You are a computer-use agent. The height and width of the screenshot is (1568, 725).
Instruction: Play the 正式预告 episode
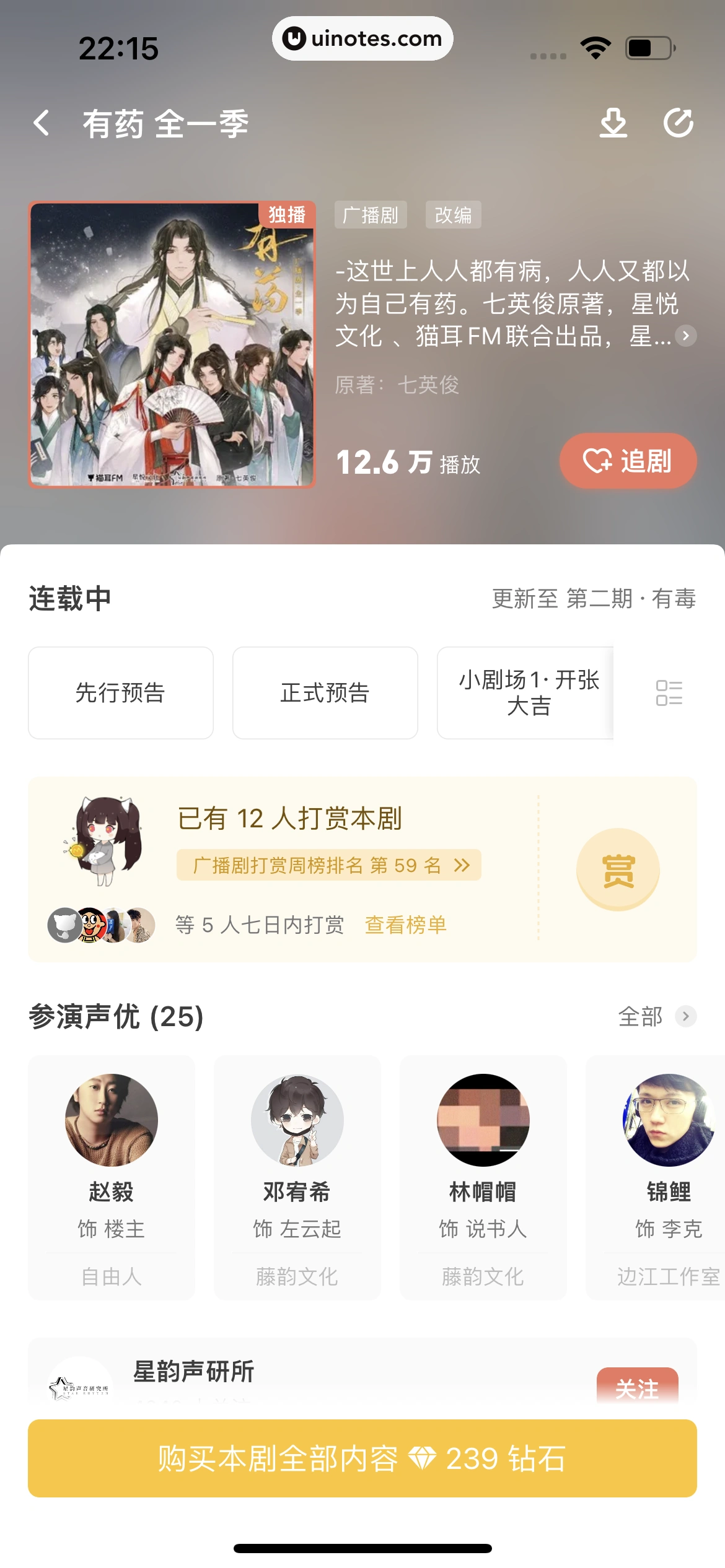(x=325, y=693)
